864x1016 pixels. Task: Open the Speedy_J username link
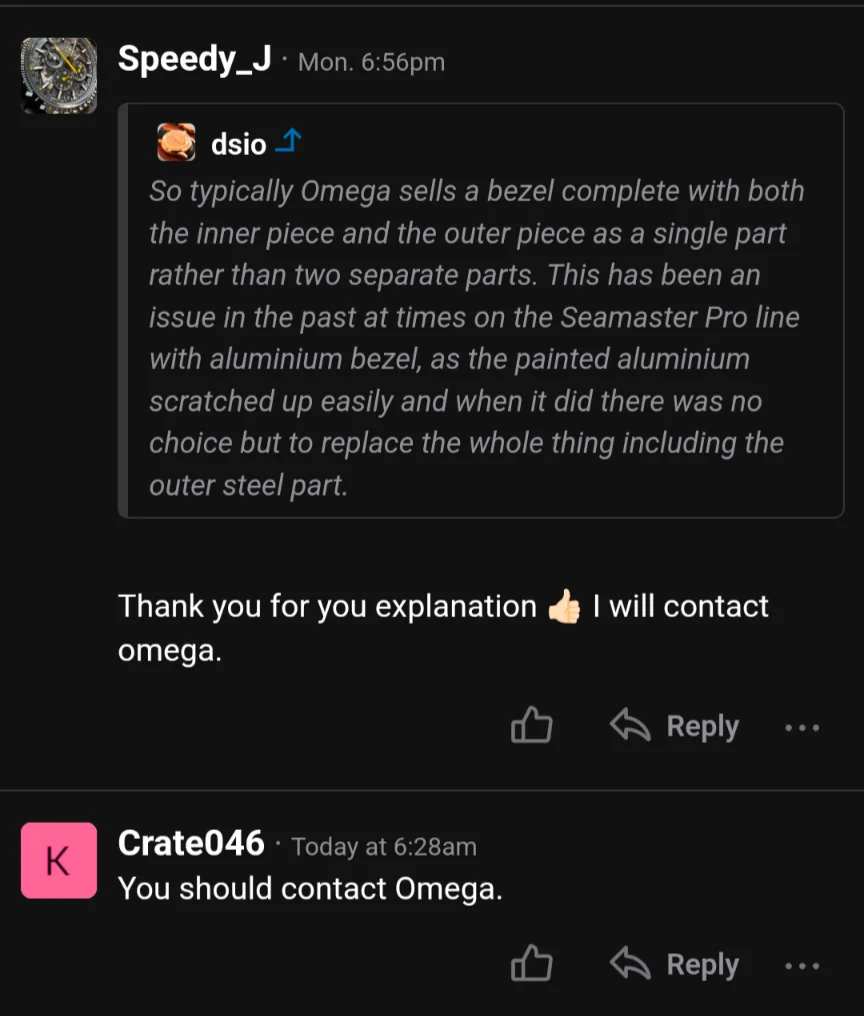(194, 60)
